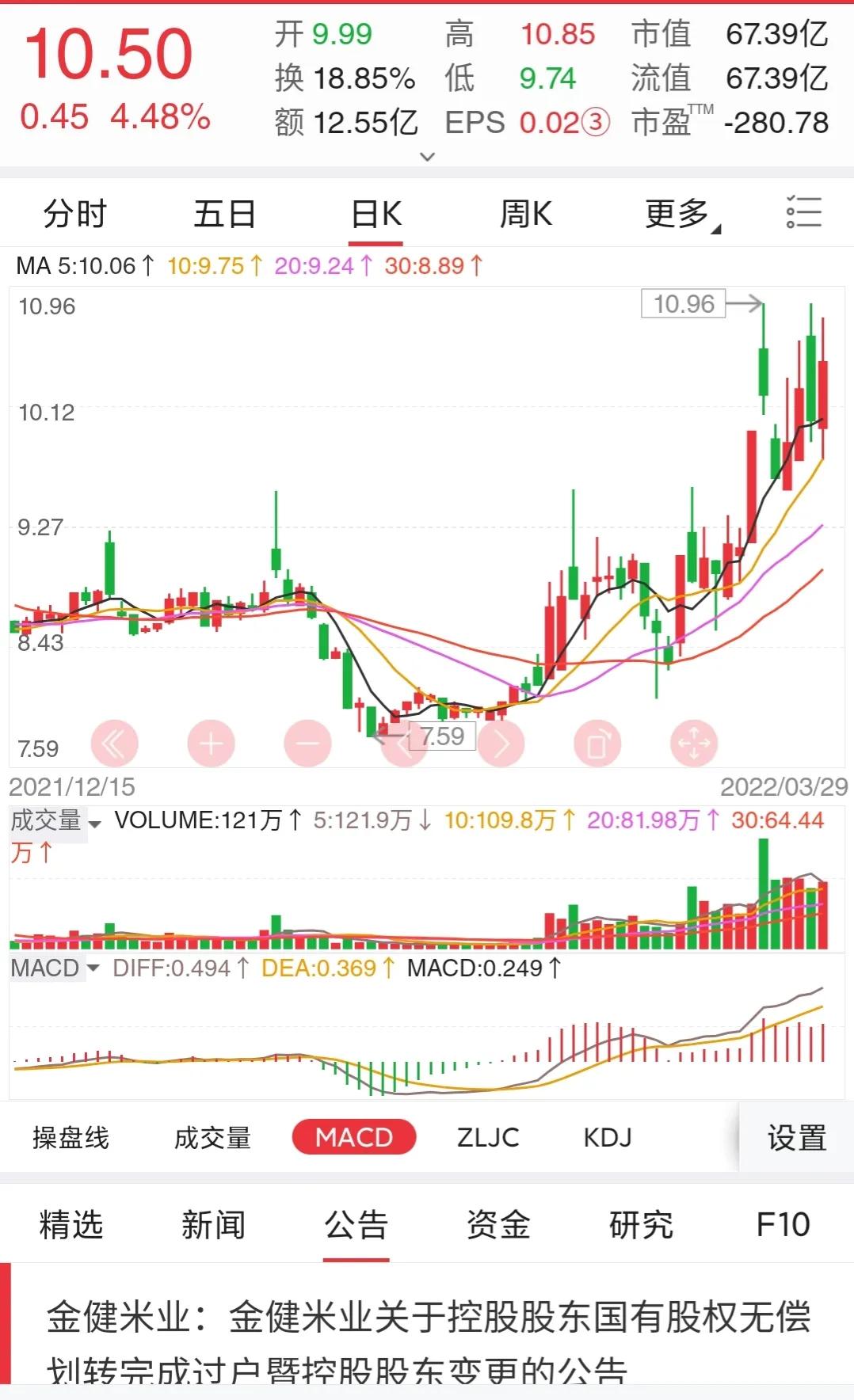Collapse the quote detail panel chevron

426,158
